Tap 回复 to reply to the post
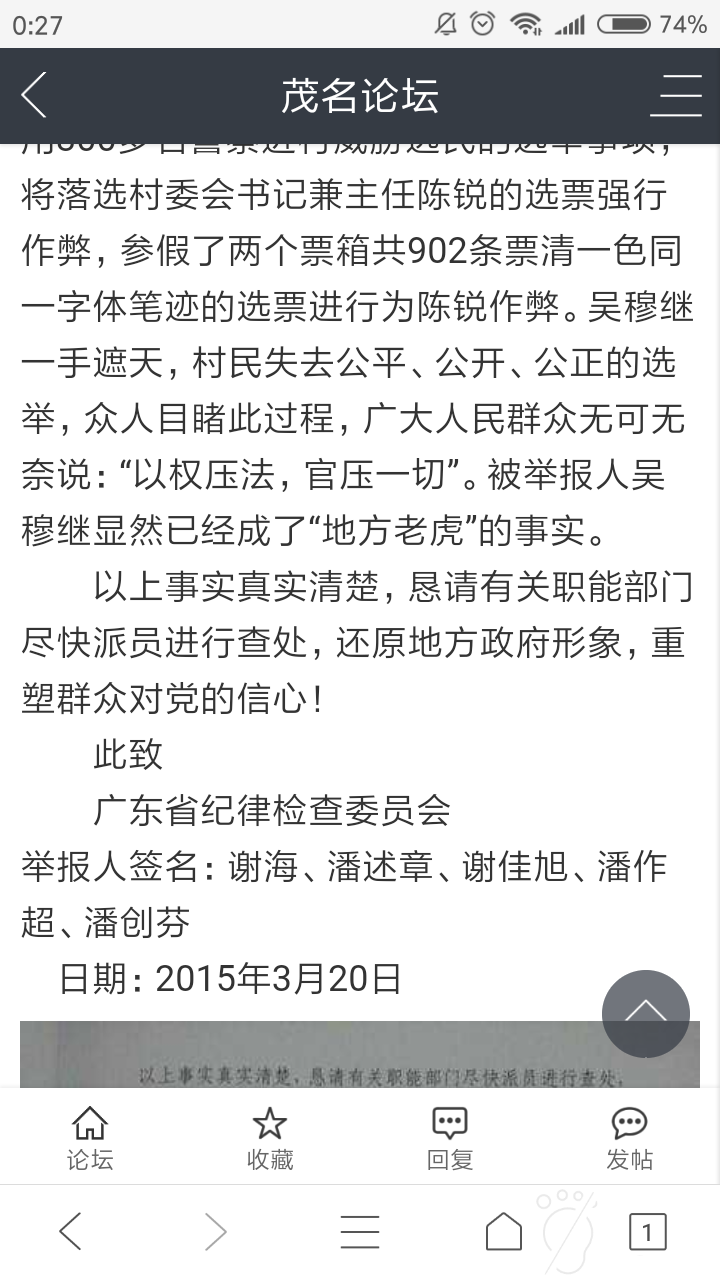720x1280 pixels. point(450,1139)
